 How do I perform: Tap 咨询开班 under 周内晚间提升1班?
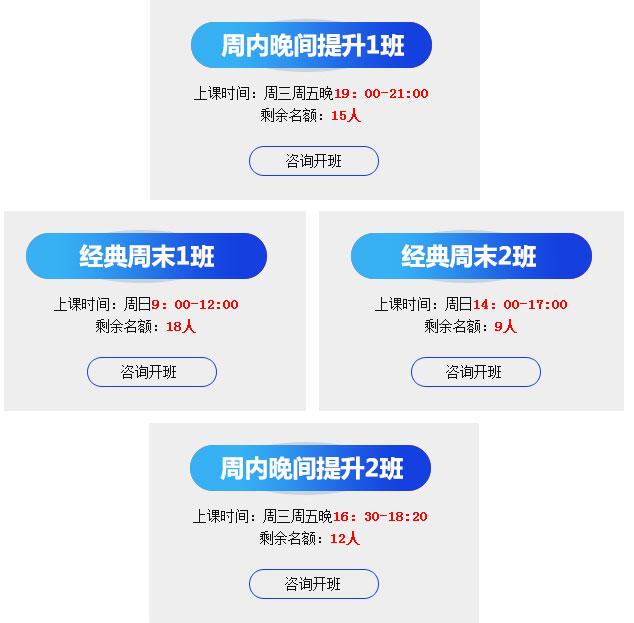pos(313,161)
